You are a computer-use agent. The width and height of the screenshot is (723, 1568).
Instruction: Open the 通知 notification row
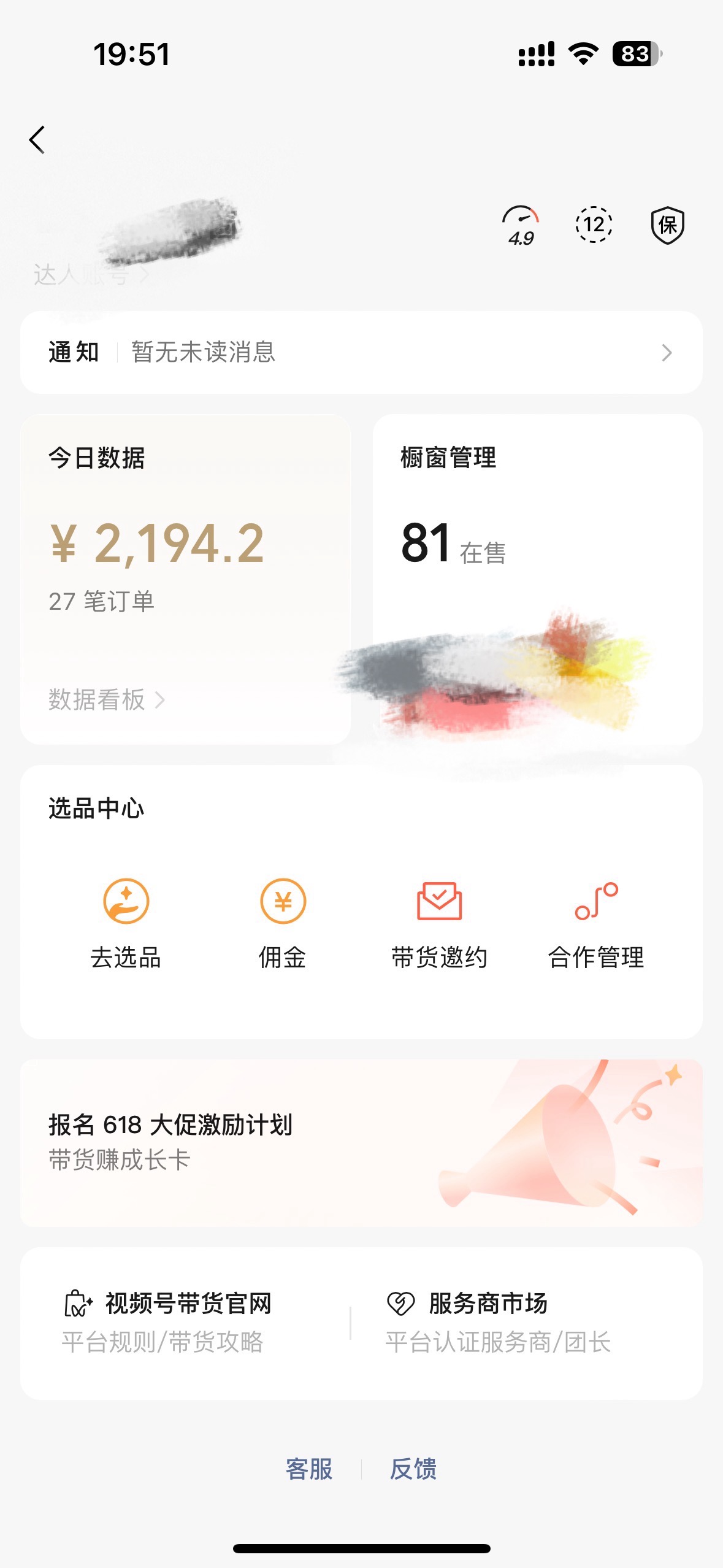361,352
